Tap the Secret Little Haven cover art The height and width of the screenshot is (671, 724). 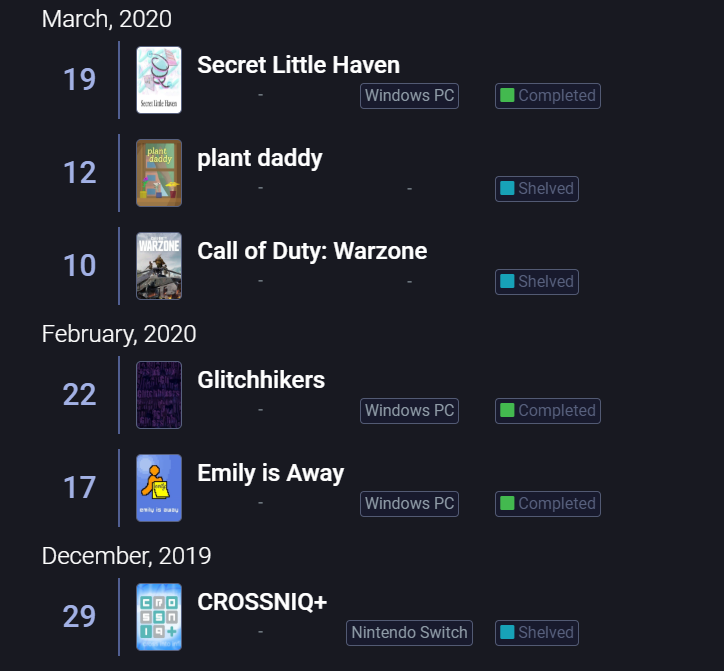pyautogui.click(x=159, y=80)
